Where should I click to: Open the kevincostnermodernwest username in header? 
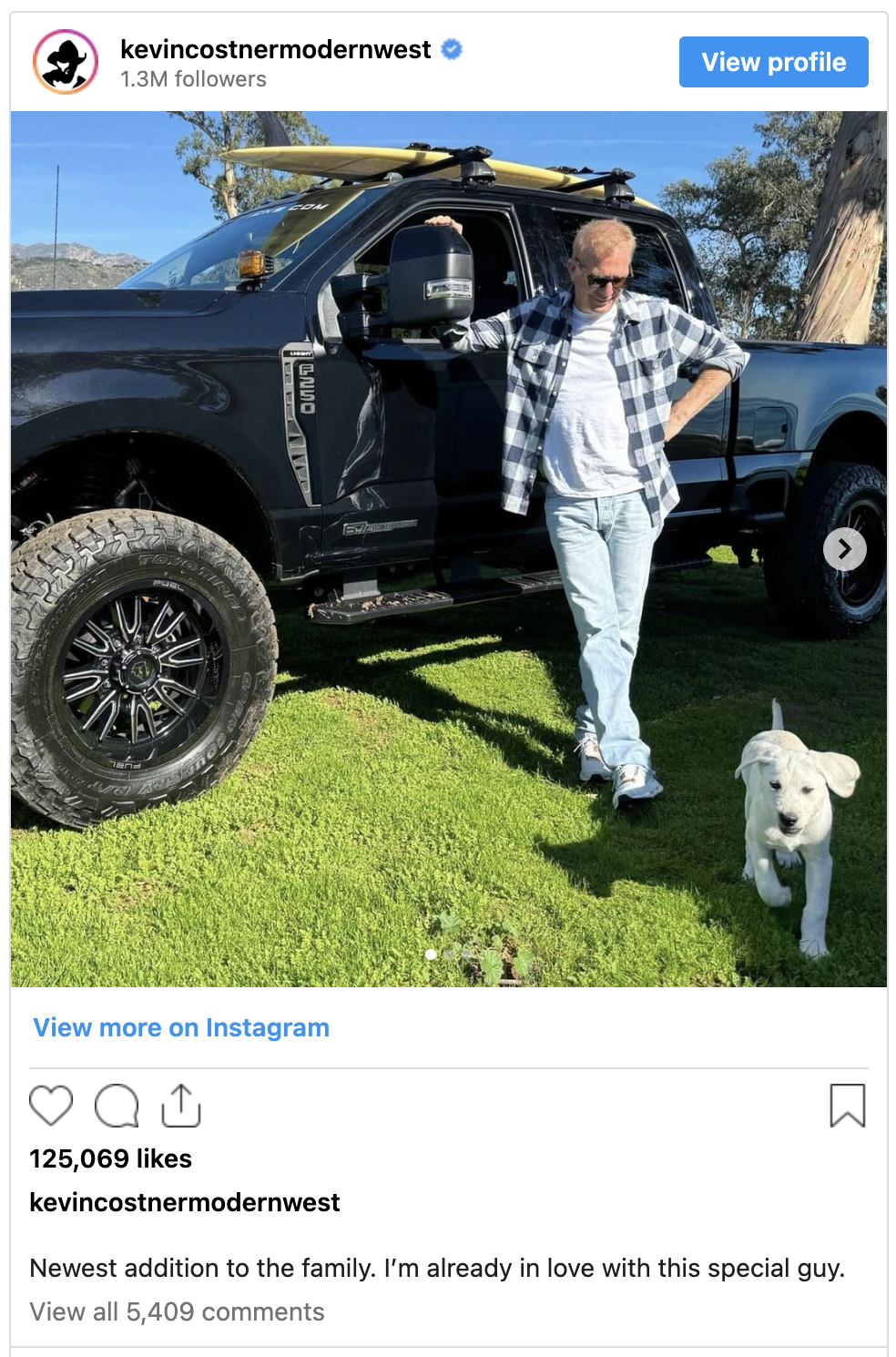275,49
